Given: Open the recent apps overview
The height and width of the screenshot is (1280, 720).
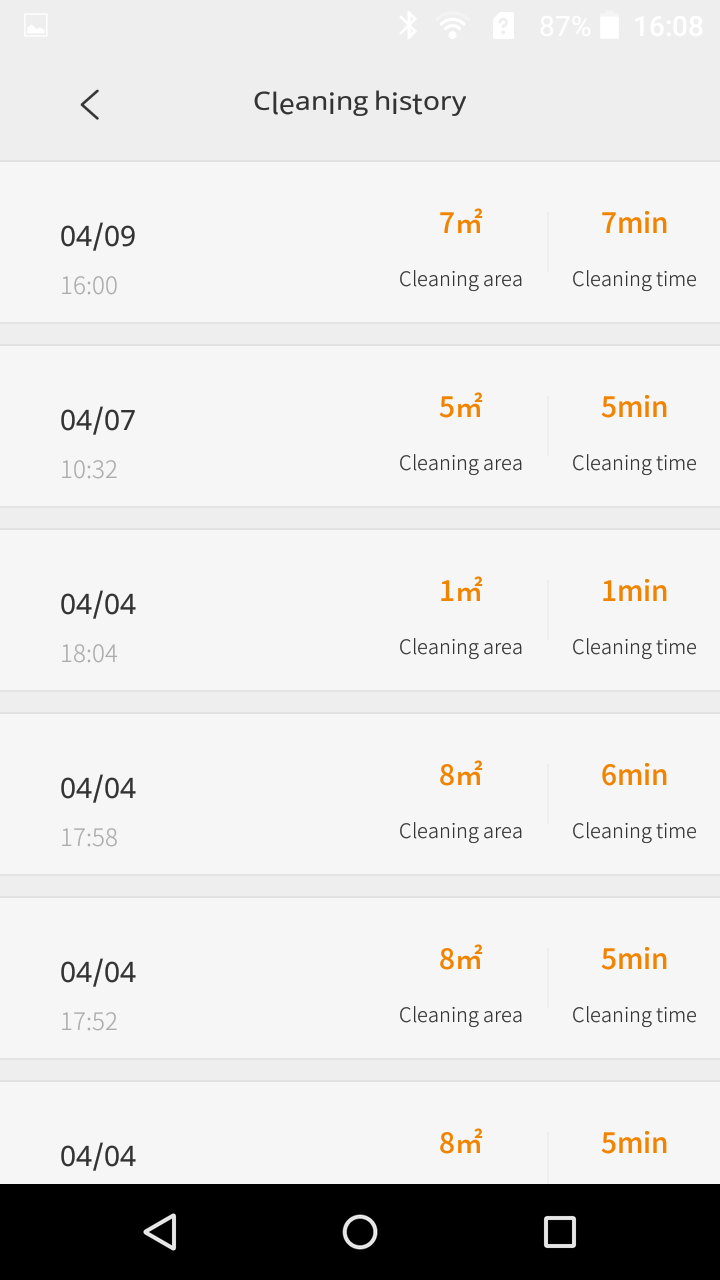Looking at the screenshot, I should coord(559,1232).
